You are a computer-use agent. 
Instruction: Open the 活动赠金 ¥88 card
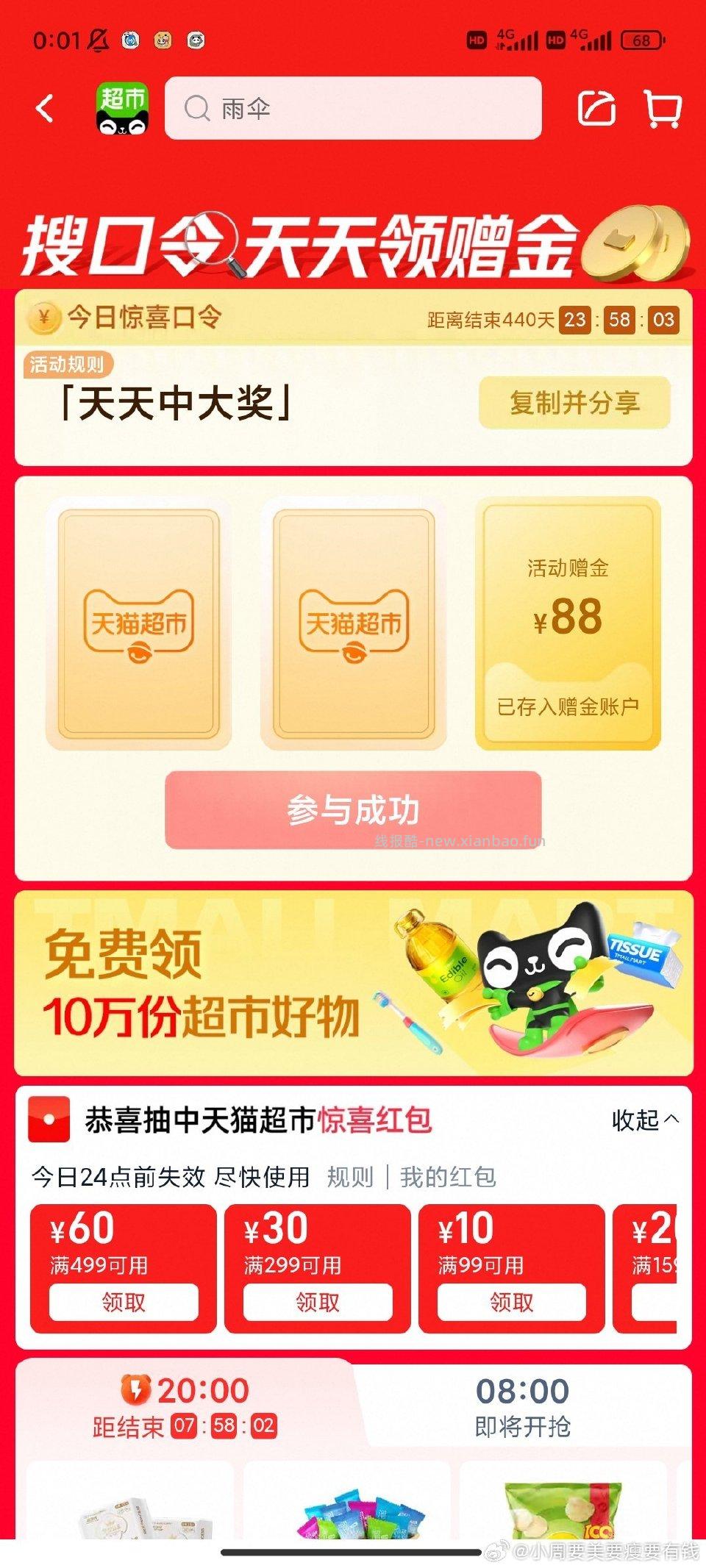tap(568, 623)
